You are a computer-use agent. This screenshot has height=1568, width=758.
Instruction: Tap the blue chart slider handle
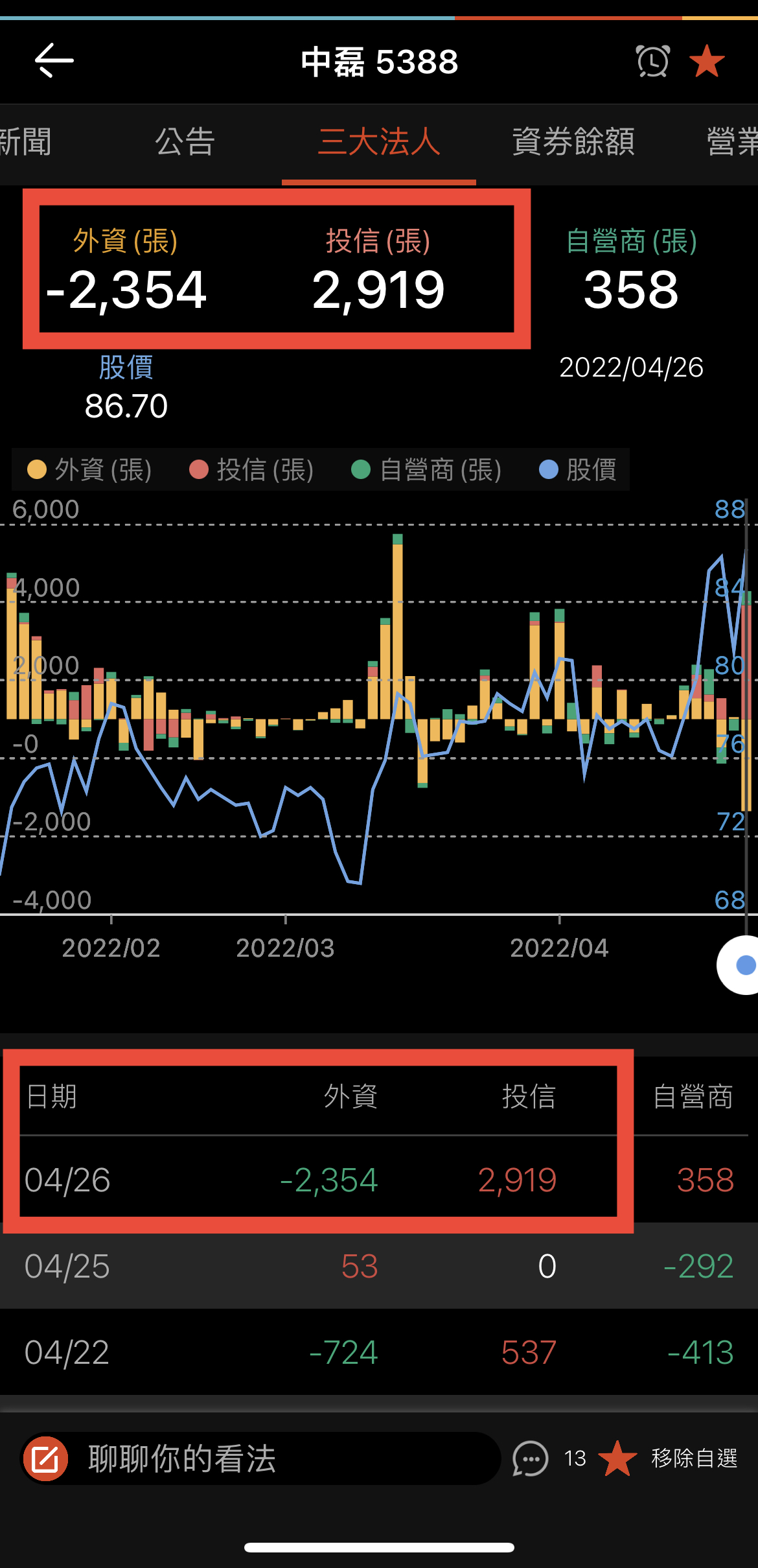745,965
